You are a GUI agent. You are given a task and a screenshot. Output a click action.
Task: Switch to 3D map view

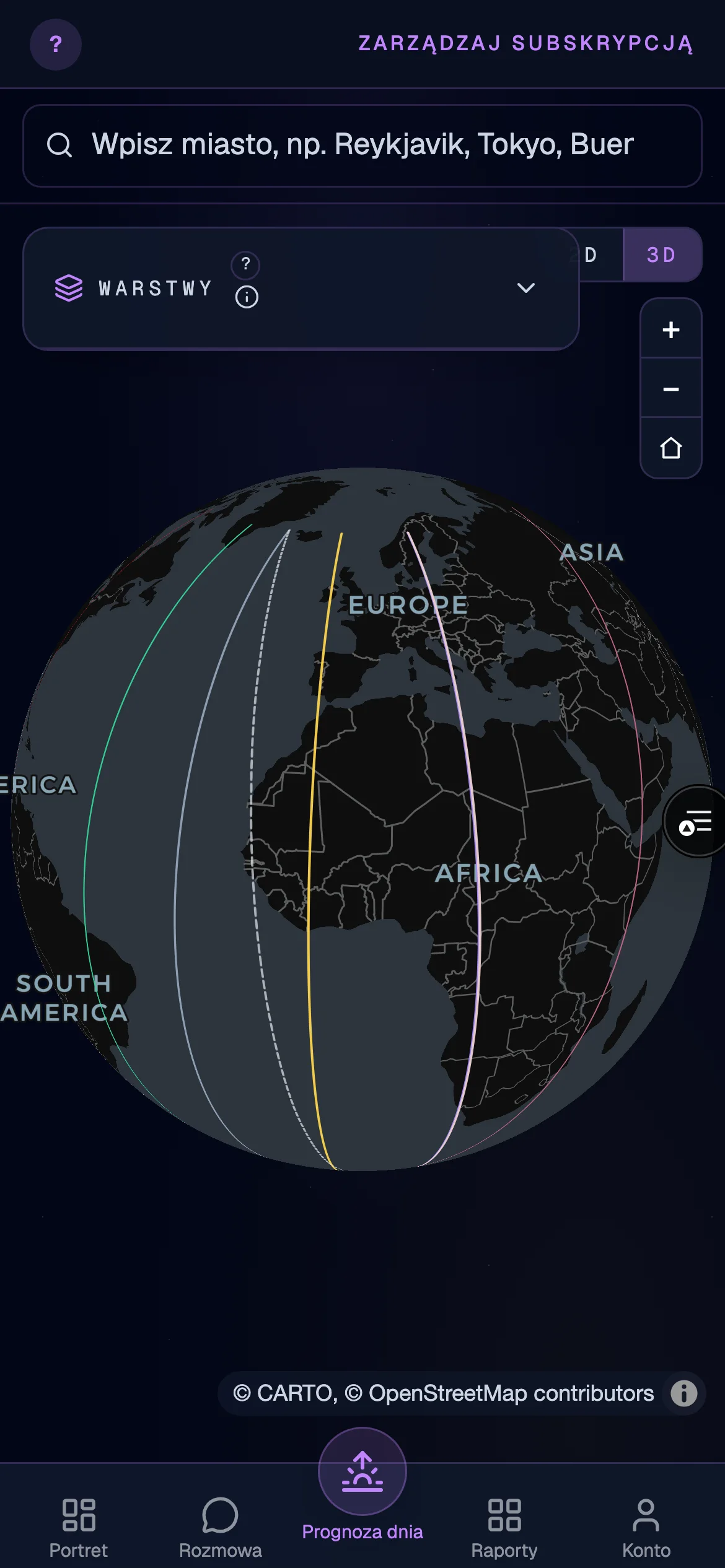point(662,255)
